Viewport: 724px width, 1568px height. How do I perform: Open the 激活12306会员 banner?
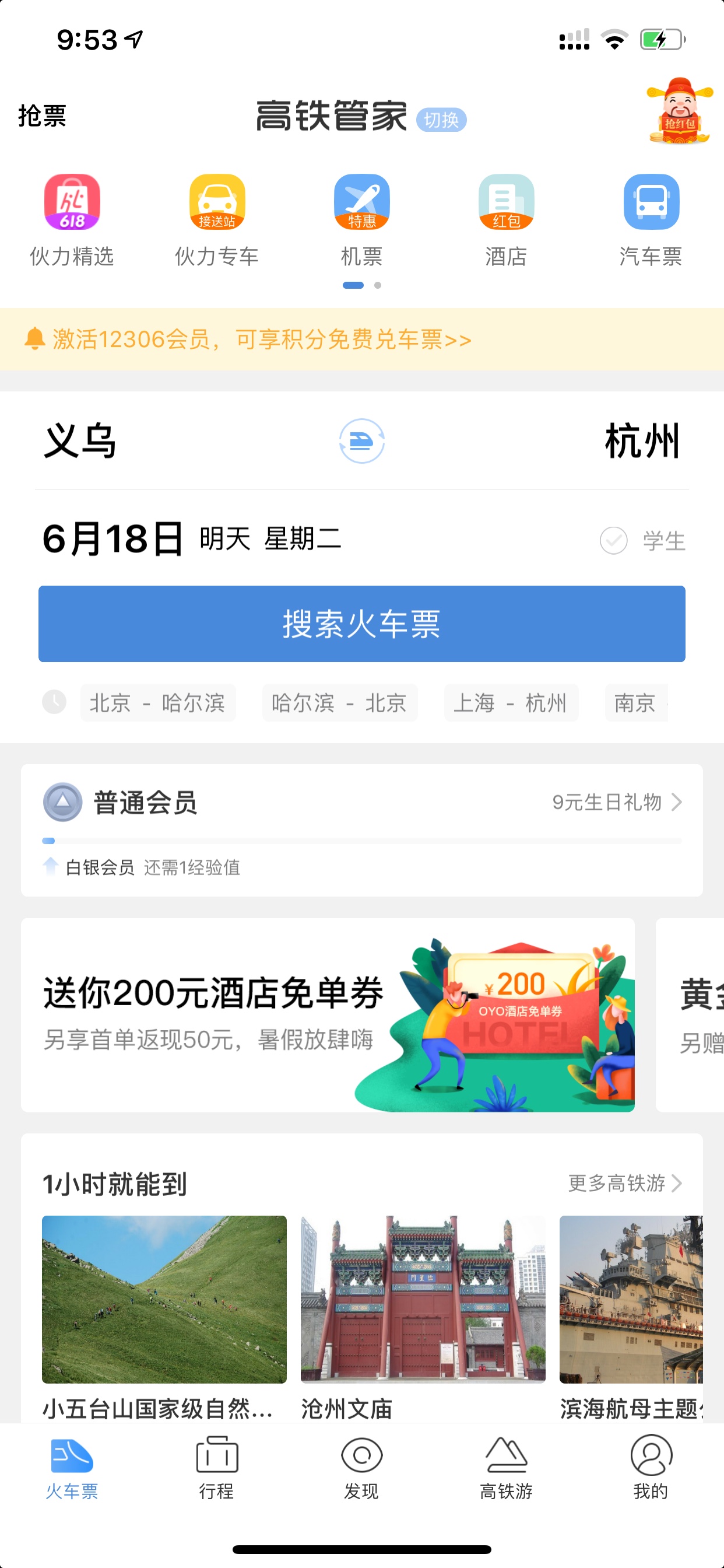tap(262, 339)
